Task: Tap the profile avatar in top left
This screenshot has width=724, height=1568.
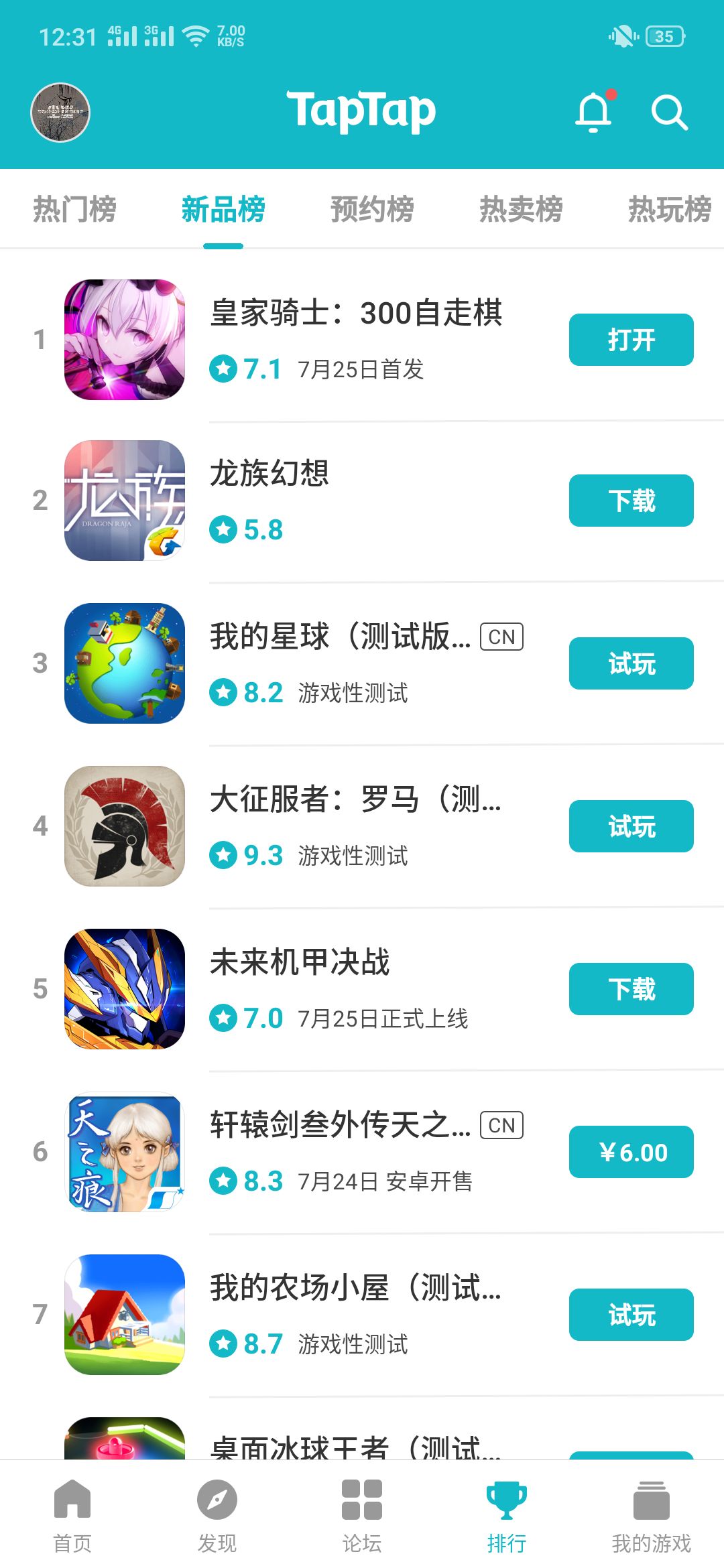Action: pos(60,112)
